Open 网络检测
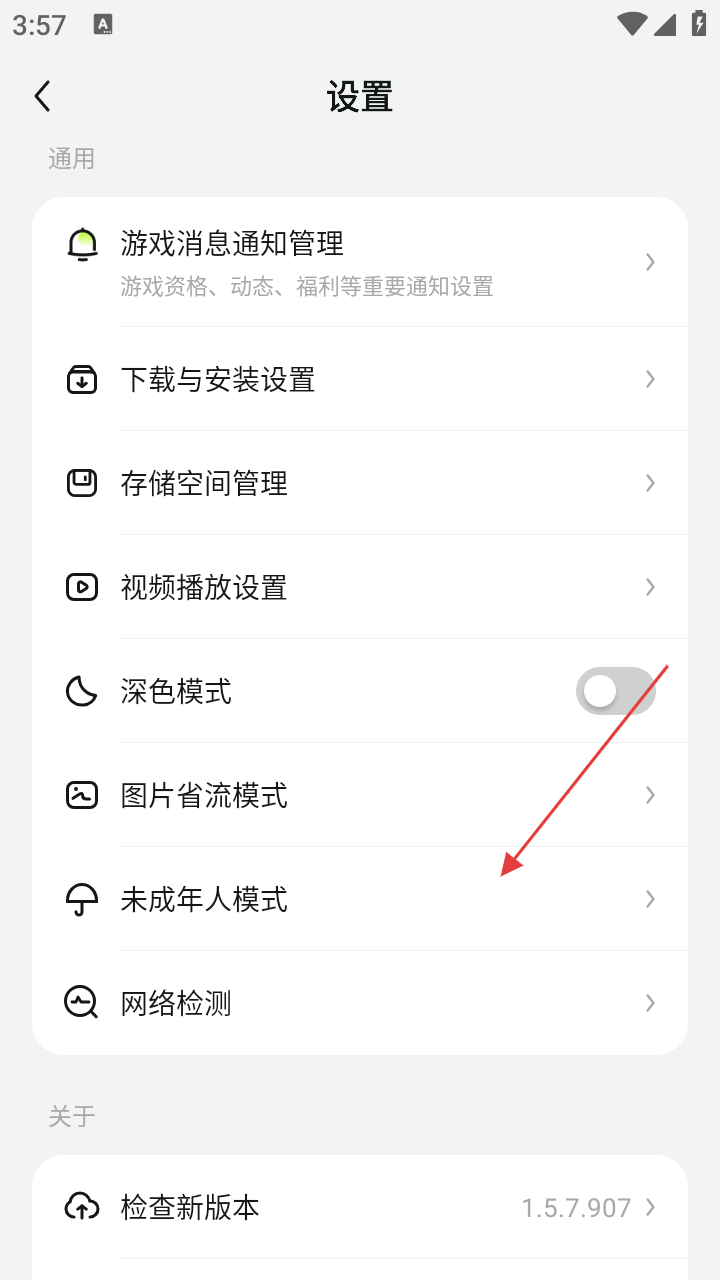This screenshot has width=720, height=1280. tap(360, 1003)
